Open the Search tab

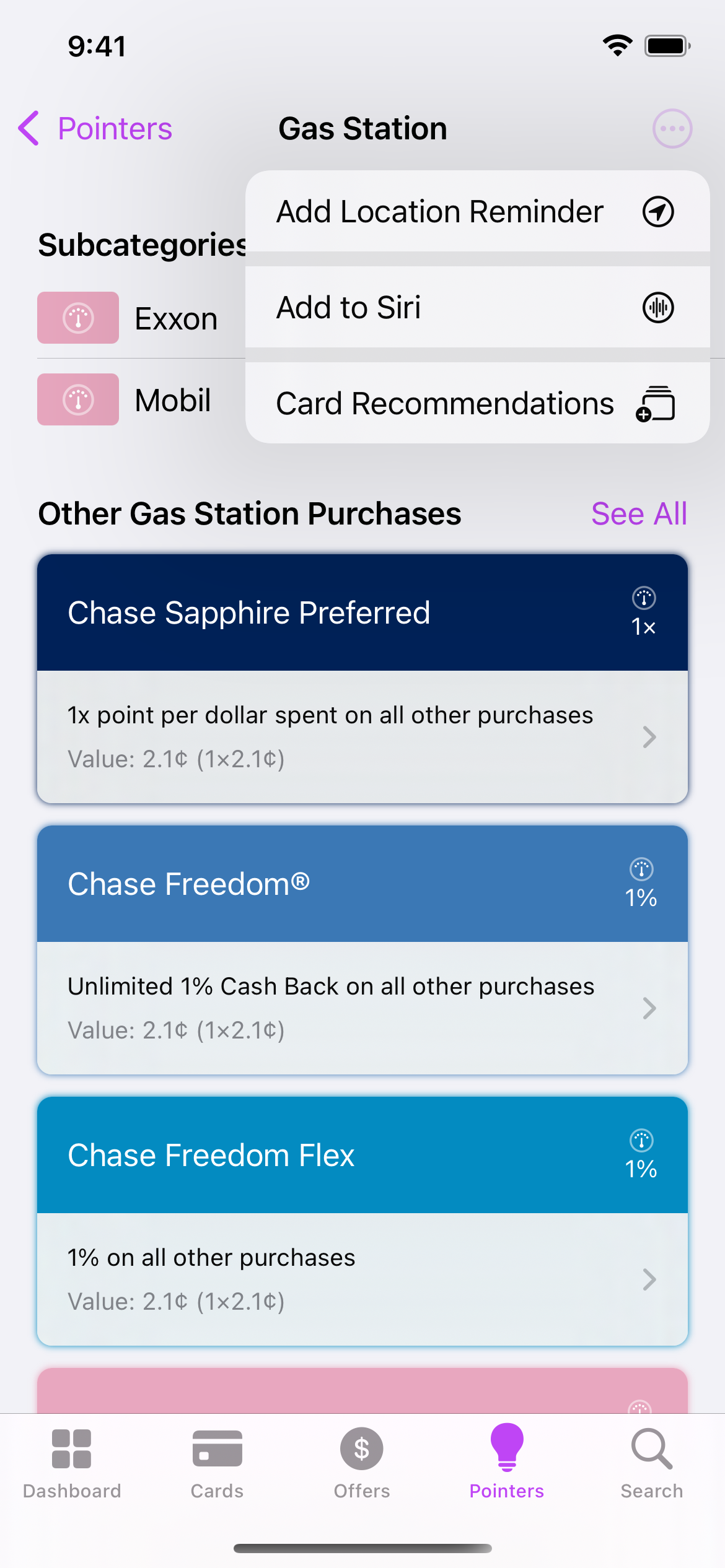[652, 1464]
